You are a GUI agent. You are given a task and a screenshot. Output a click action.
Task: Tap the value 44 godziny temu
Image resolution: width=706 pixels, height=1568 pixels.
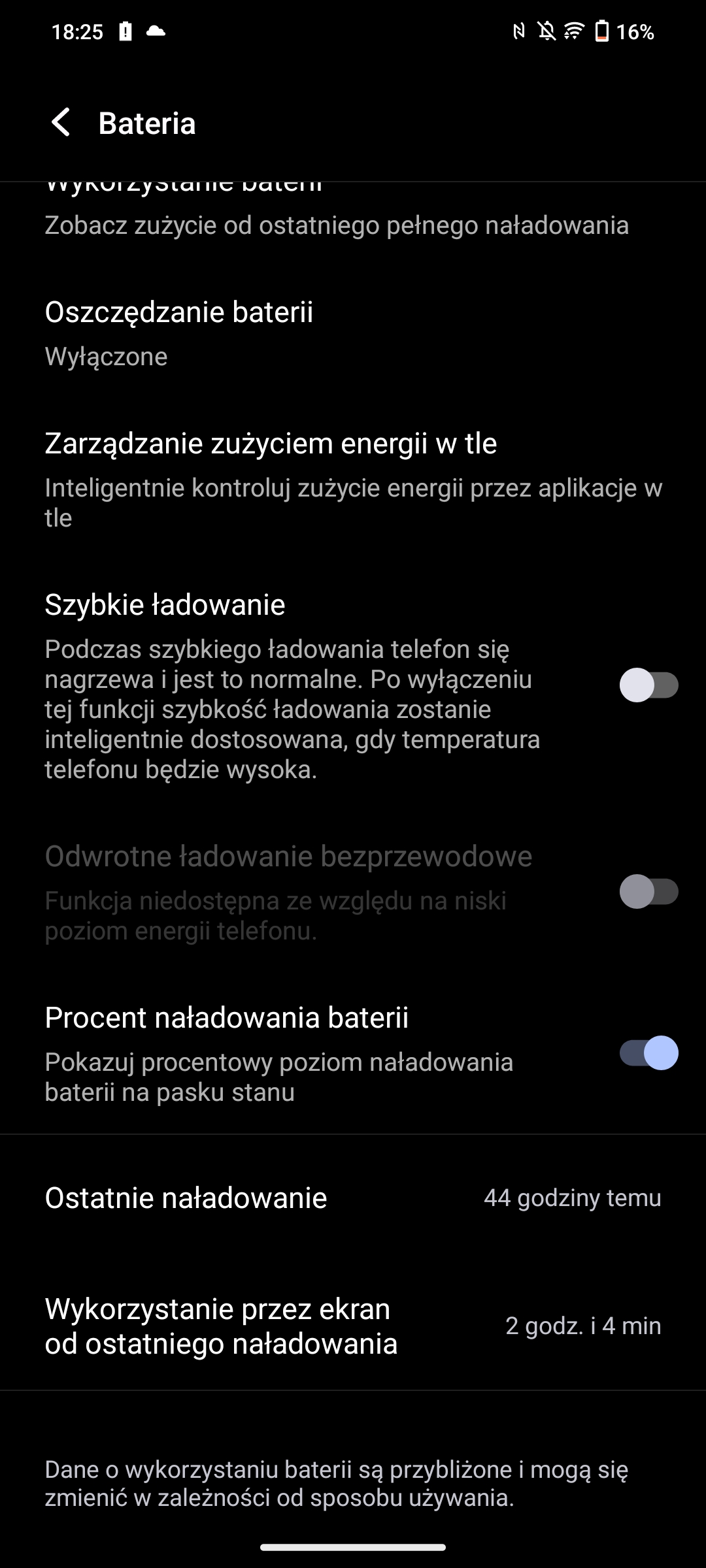(x=571, y=1197)
